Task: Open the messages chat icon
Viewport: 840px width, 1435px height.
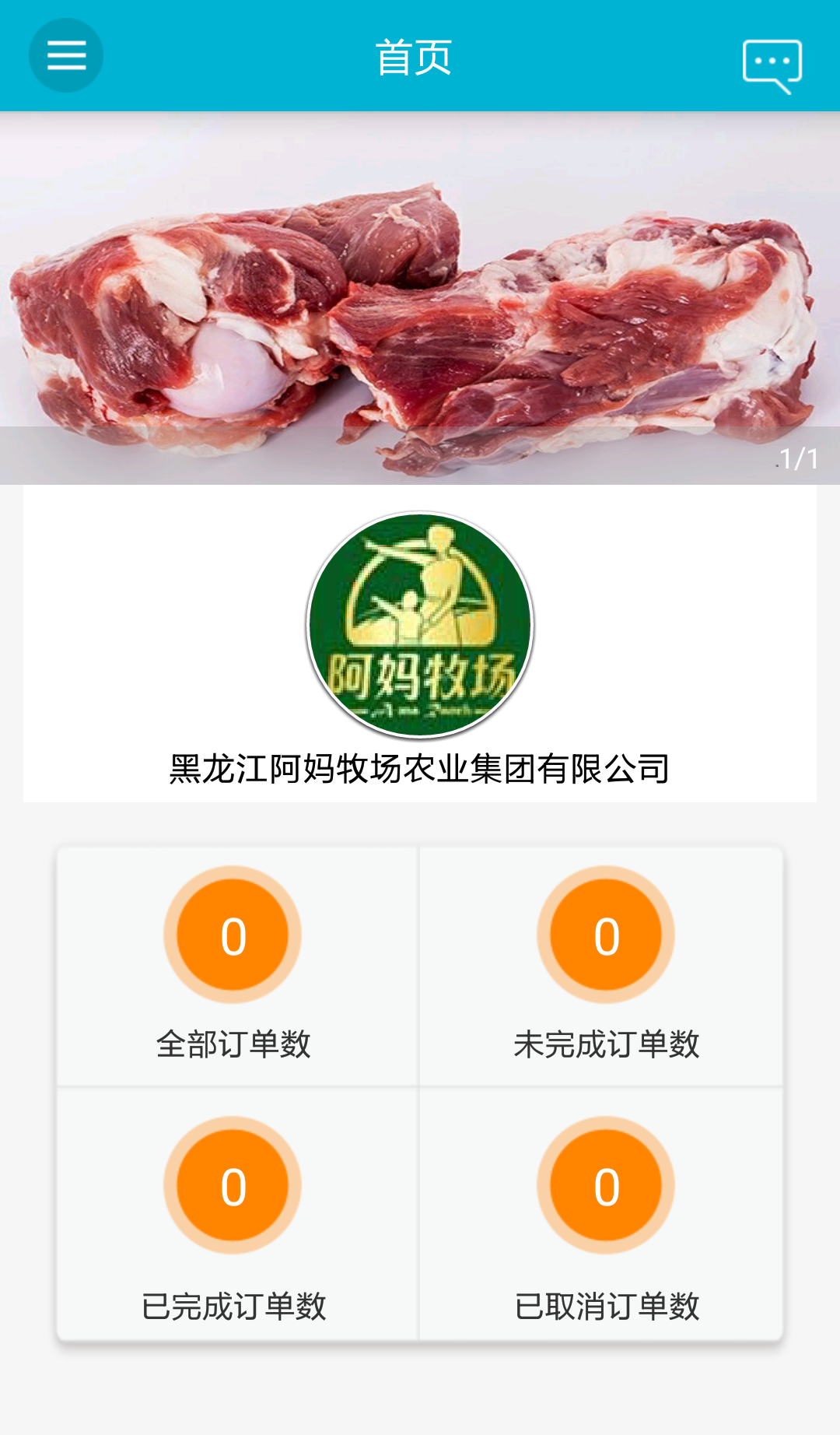Action: click(x=772, y=65)
